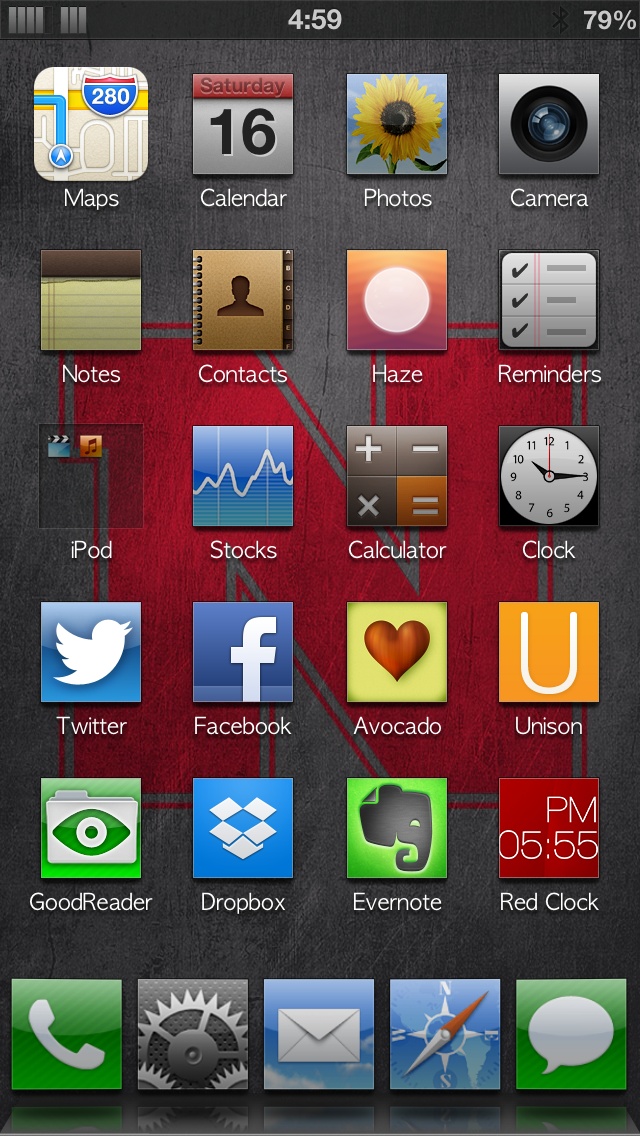Open Evernote
Screen dimensions: 640x1136
coord(396,828)
